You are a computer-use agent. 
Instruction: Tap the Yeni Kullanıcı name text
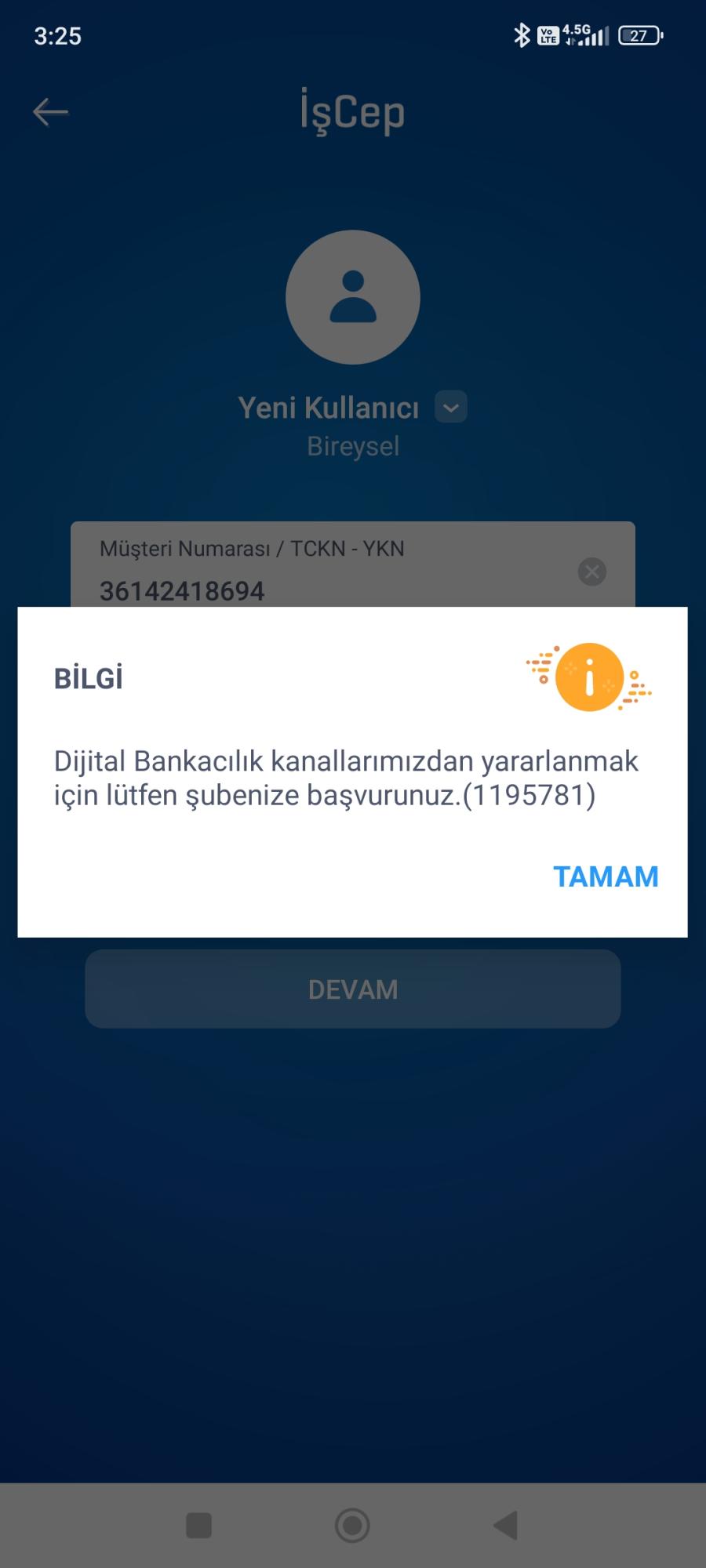(x=329, y=408)
